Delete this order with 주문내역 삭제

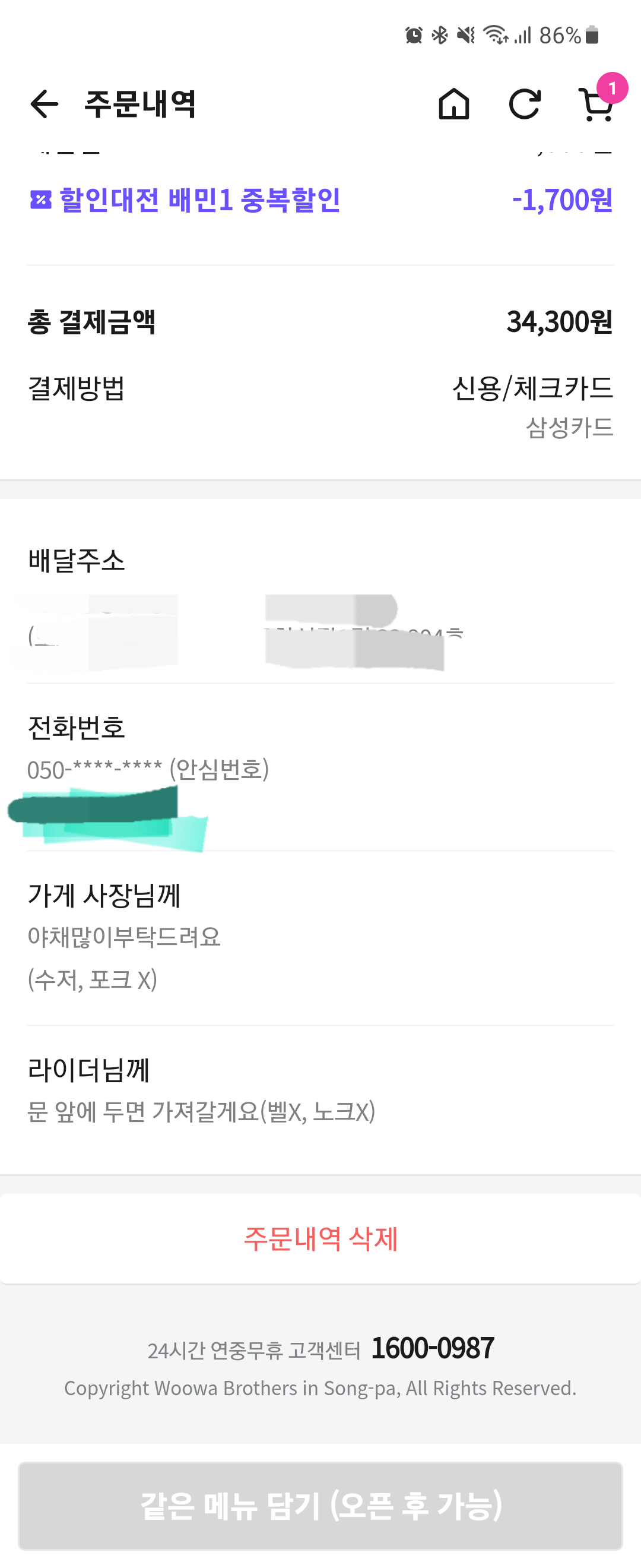coord(320,1239)
